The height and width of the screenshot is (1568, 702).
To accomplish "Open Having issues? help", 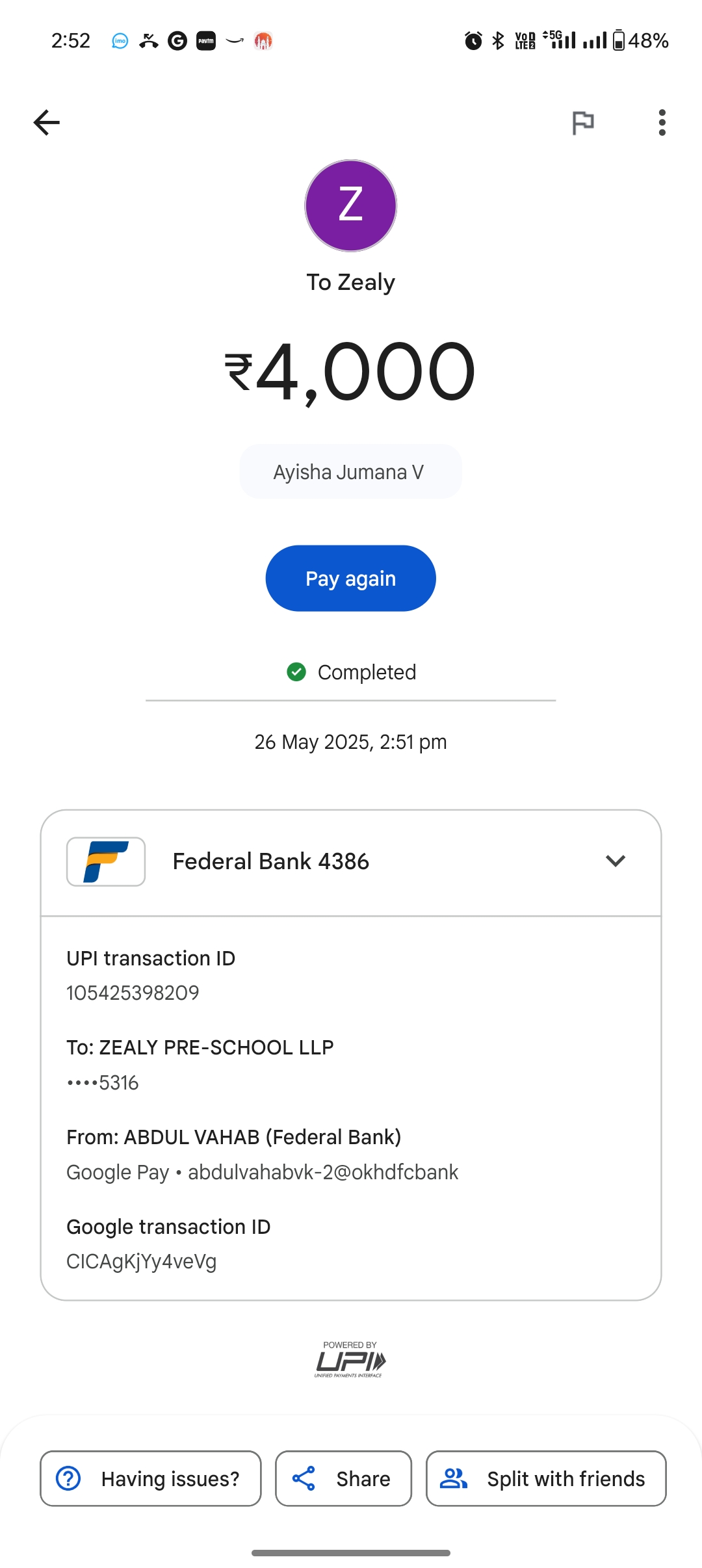I will [151, 1478].
